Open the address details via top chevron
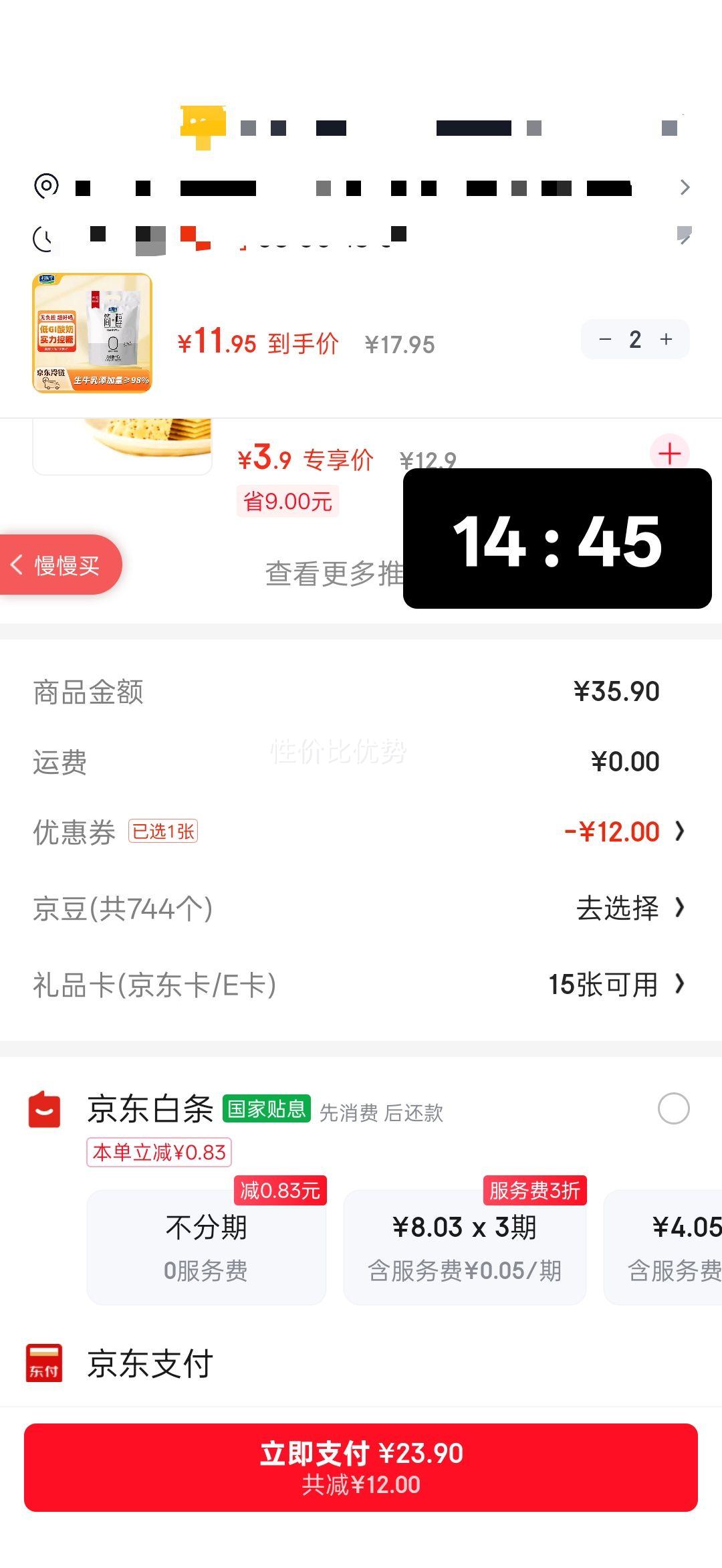 tap(686, 188)
